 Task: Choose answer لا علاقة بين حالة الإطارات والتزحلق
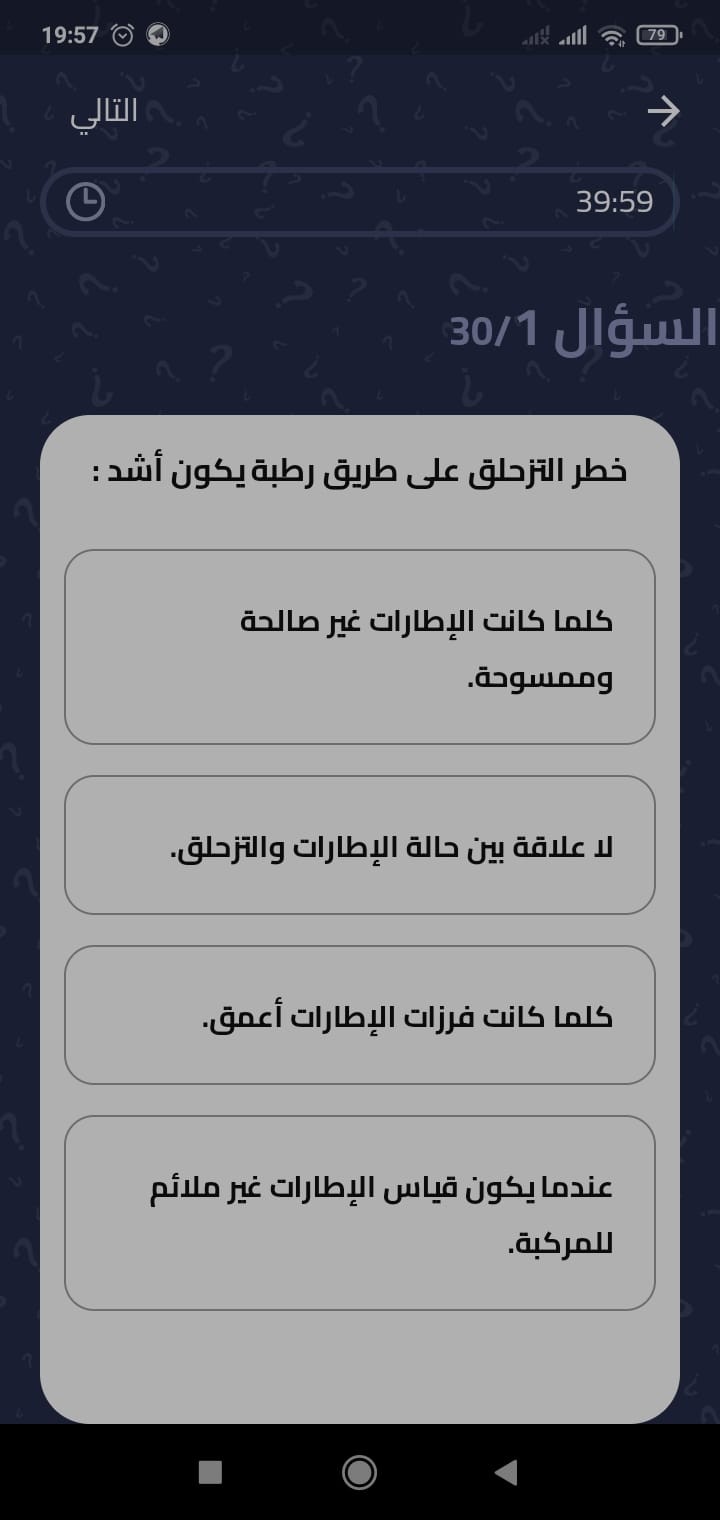[360, 845]
